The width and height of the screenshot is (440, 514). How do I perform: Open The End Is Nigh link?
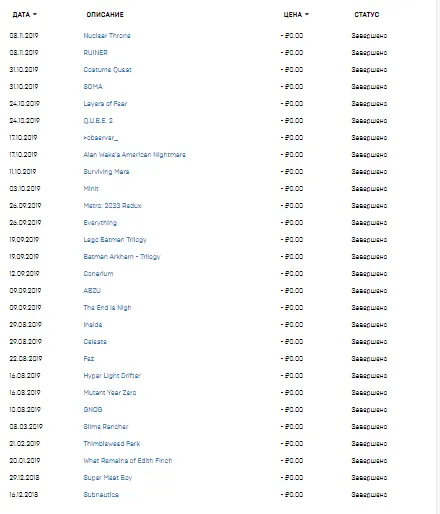107,308
